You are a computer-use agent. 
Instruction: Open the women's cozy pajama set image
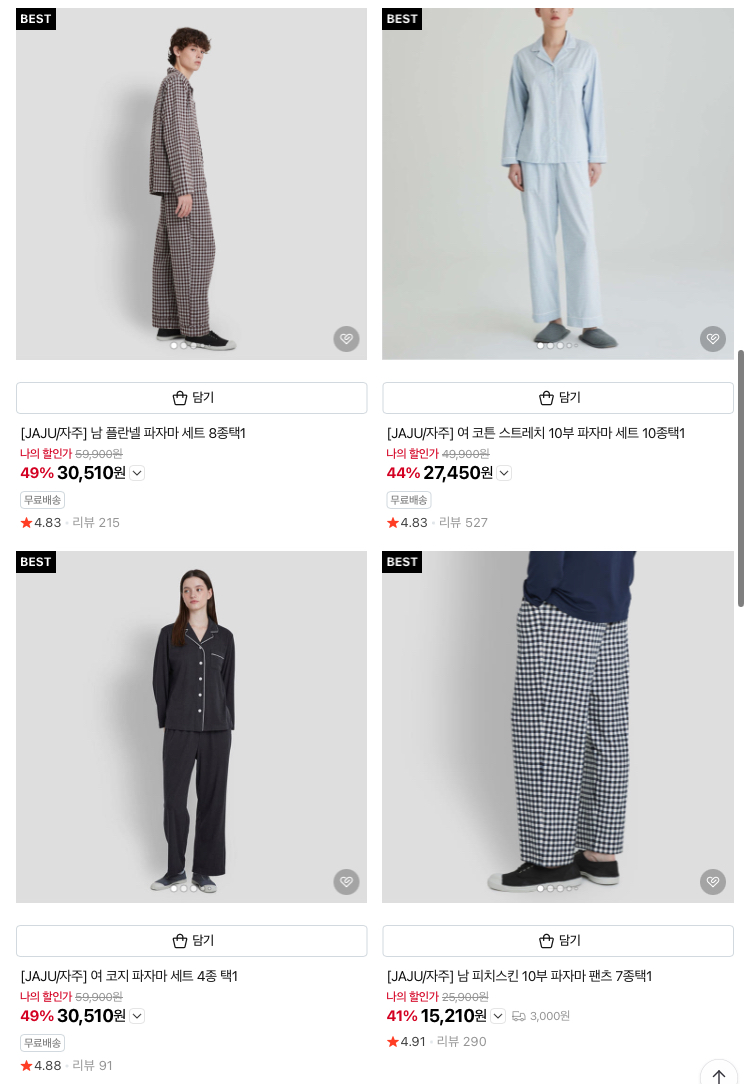191,726
